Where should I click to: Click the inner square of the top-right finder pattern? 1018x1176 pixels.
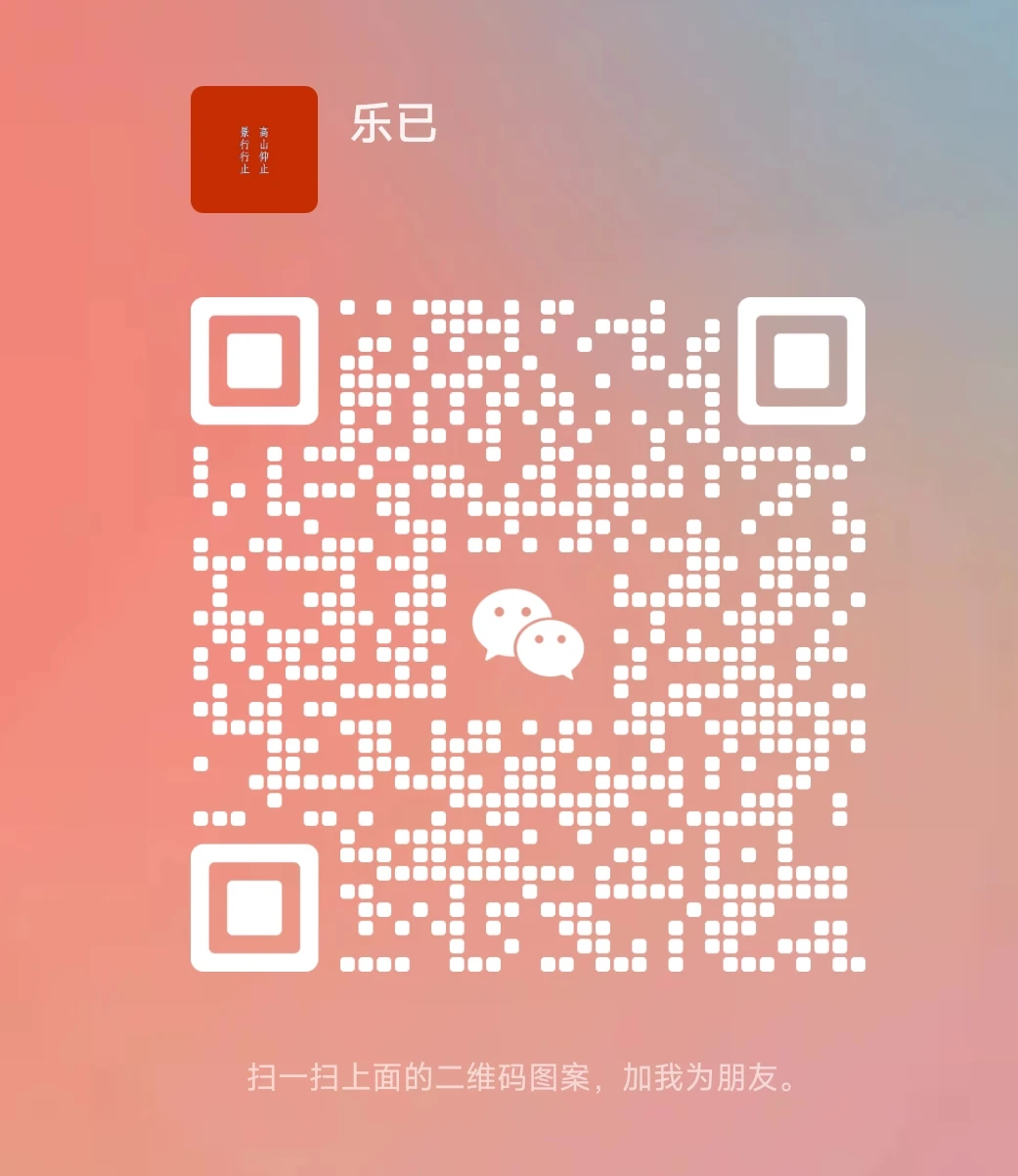[801, 359]
